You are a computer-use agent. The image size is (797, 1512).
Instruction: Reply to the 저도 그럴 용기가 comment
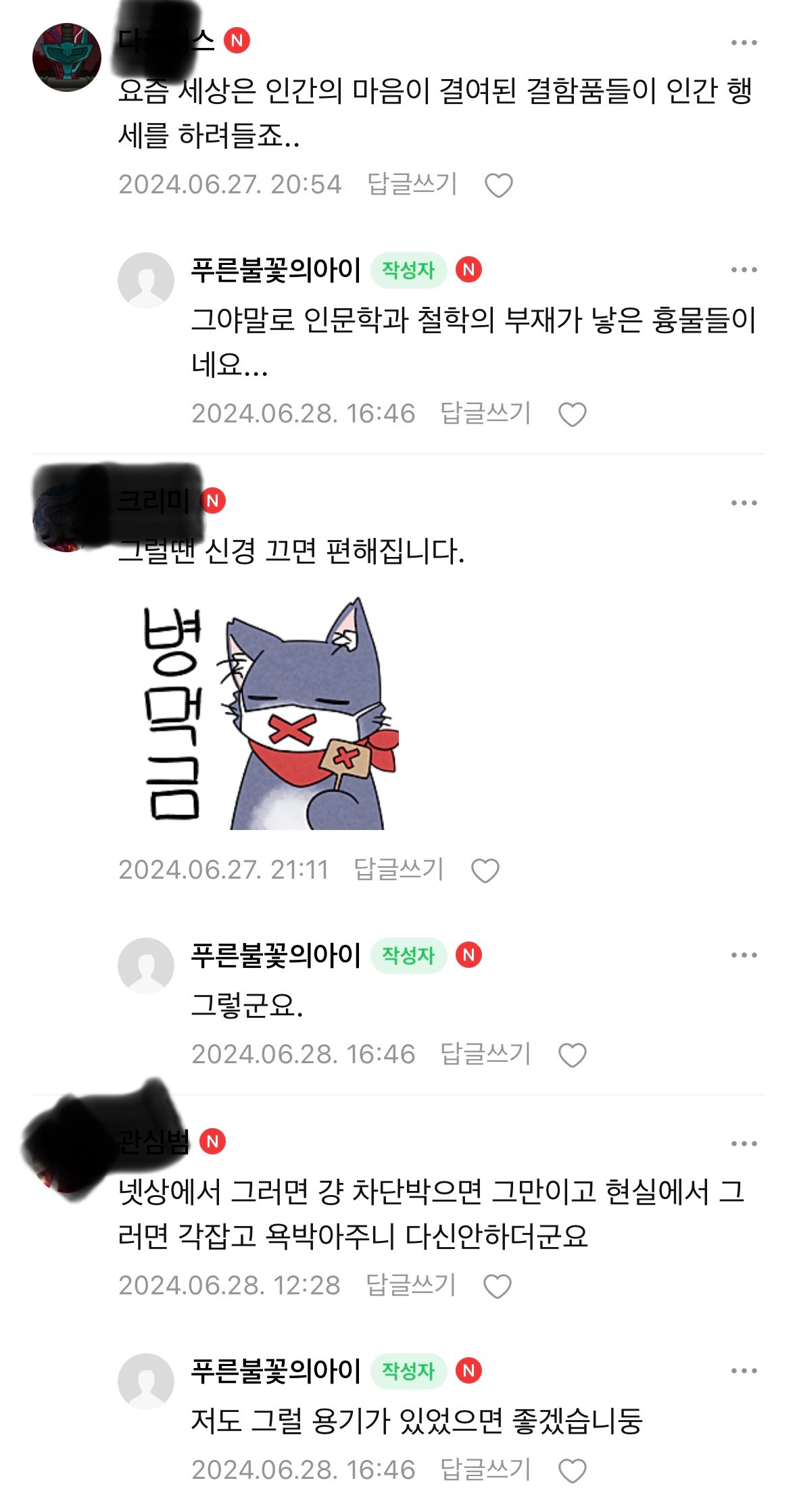tap(485, 1469)
